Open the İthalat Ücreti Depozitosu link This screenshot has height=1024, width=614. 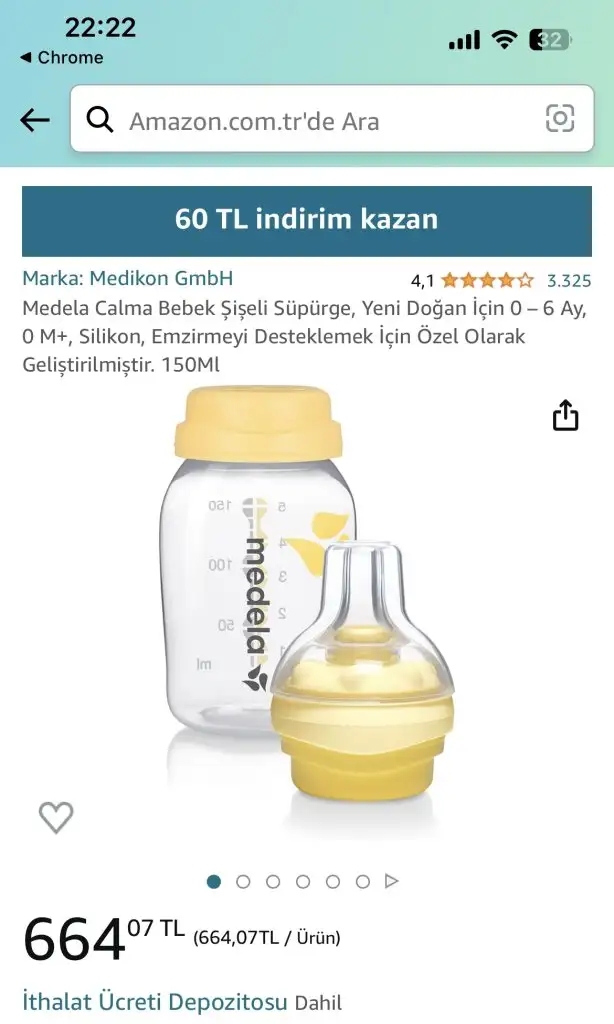coord(155,1002)
